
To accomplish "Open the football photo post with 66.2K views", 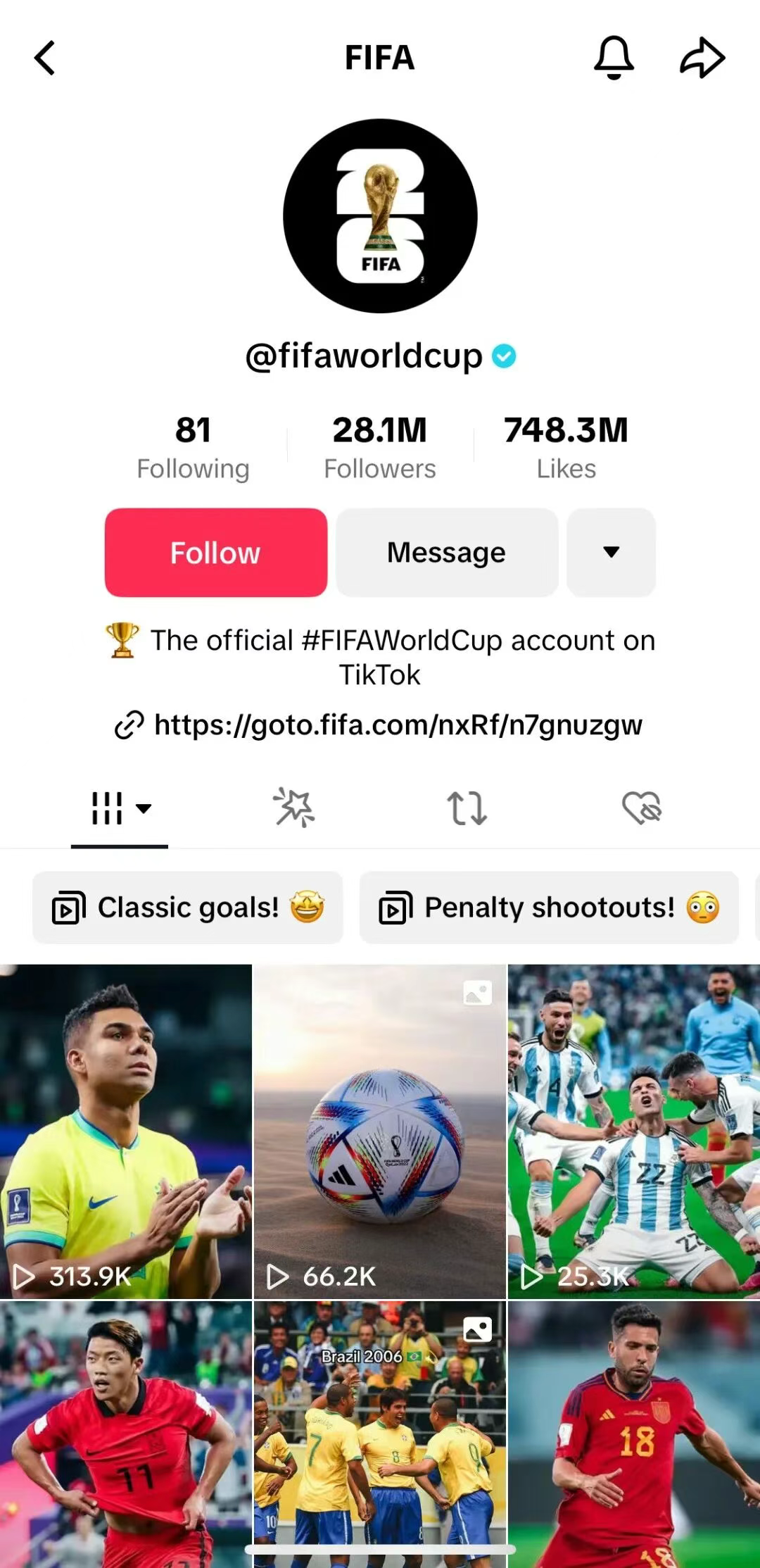I will coord(380,1131).
